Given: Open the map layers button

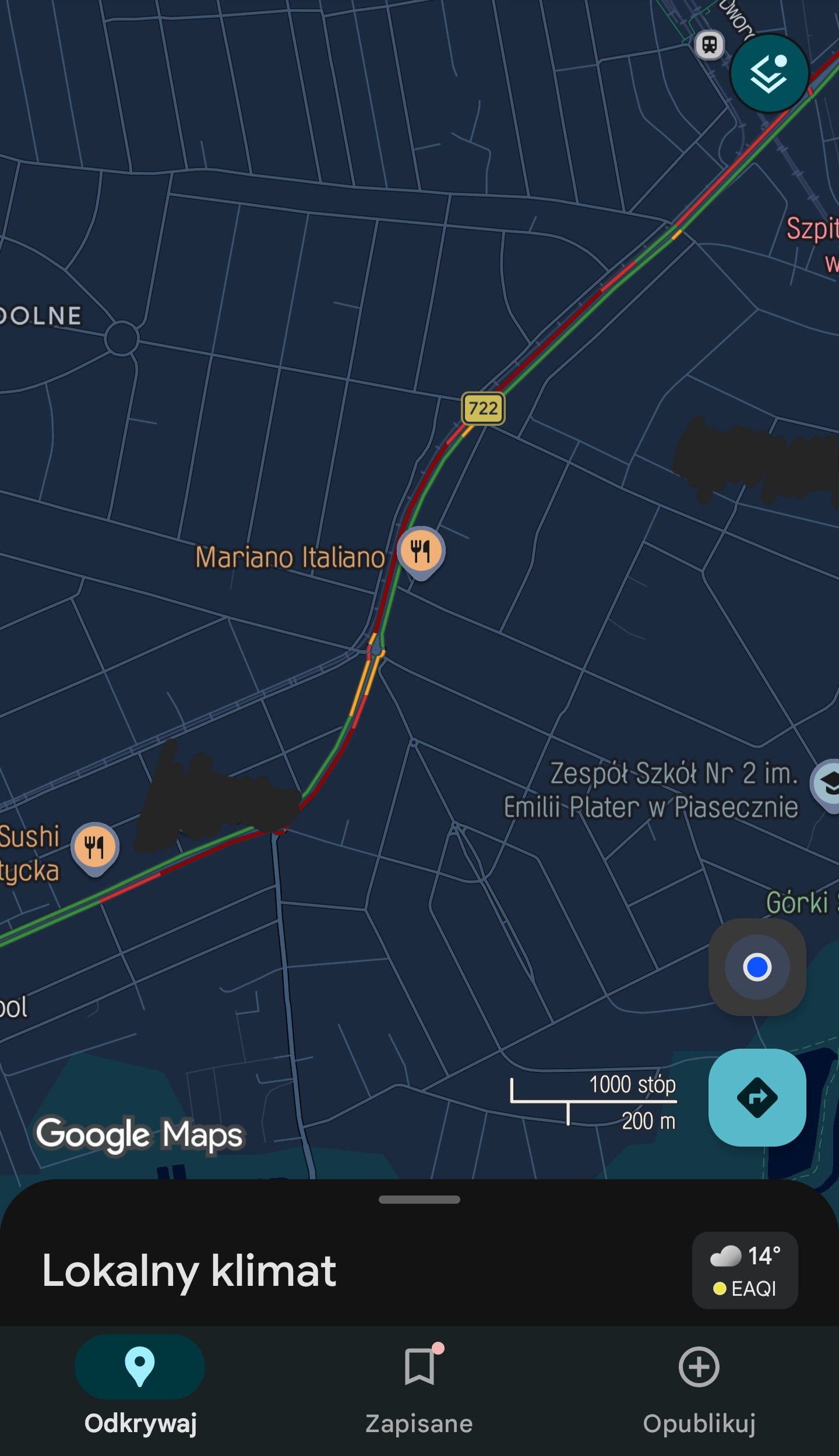Looking at the screenshot, I should pos(769,73).
